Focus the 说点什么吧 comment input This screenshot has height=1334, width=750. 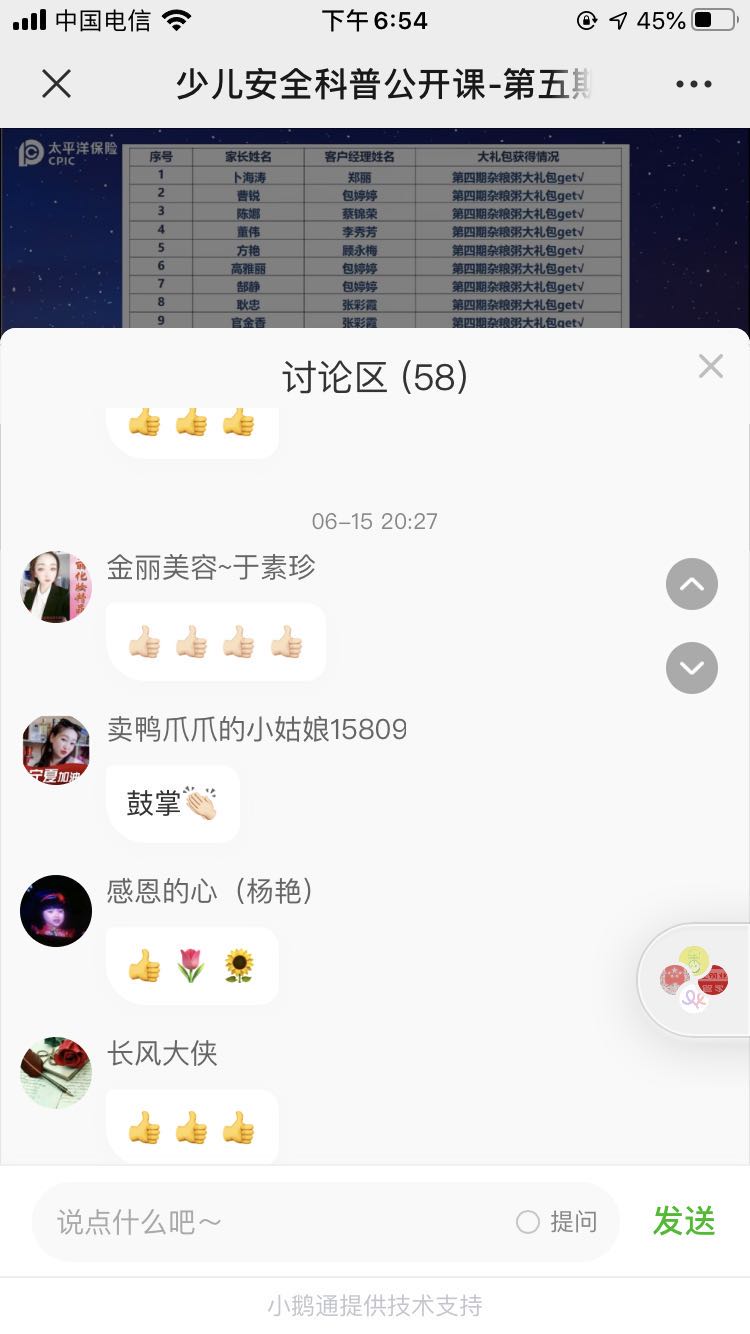[280, 1221]
